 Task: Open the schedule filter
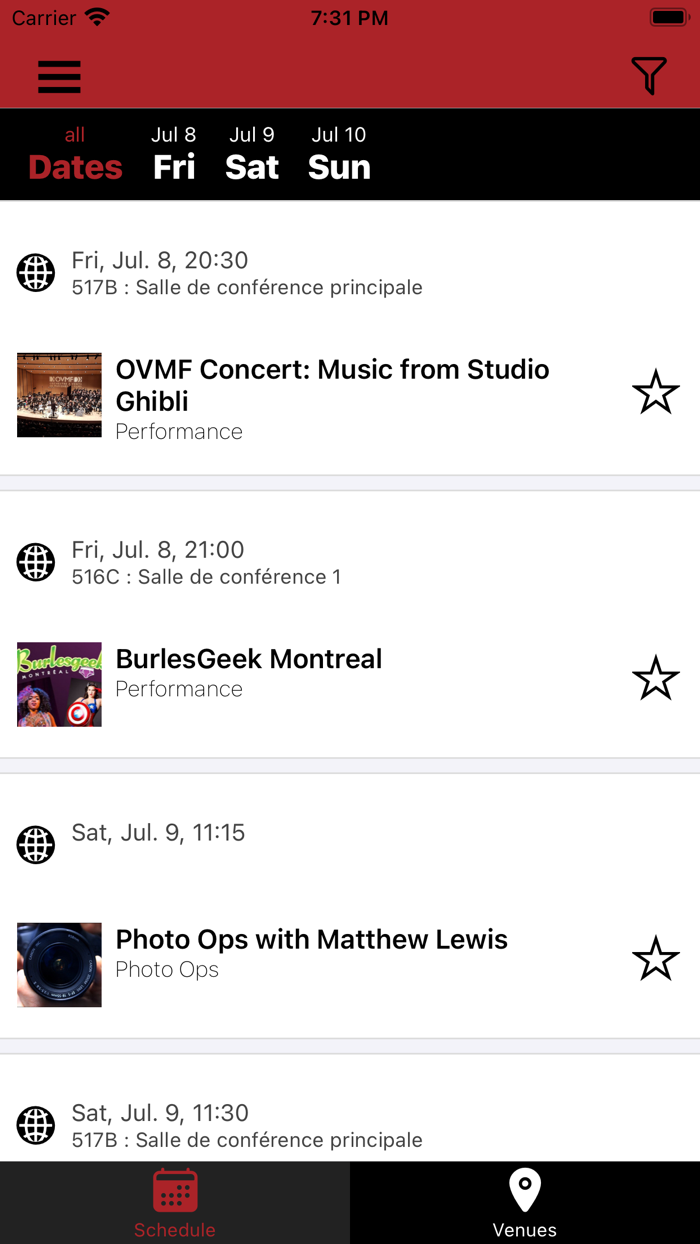[x=648, y=76]
